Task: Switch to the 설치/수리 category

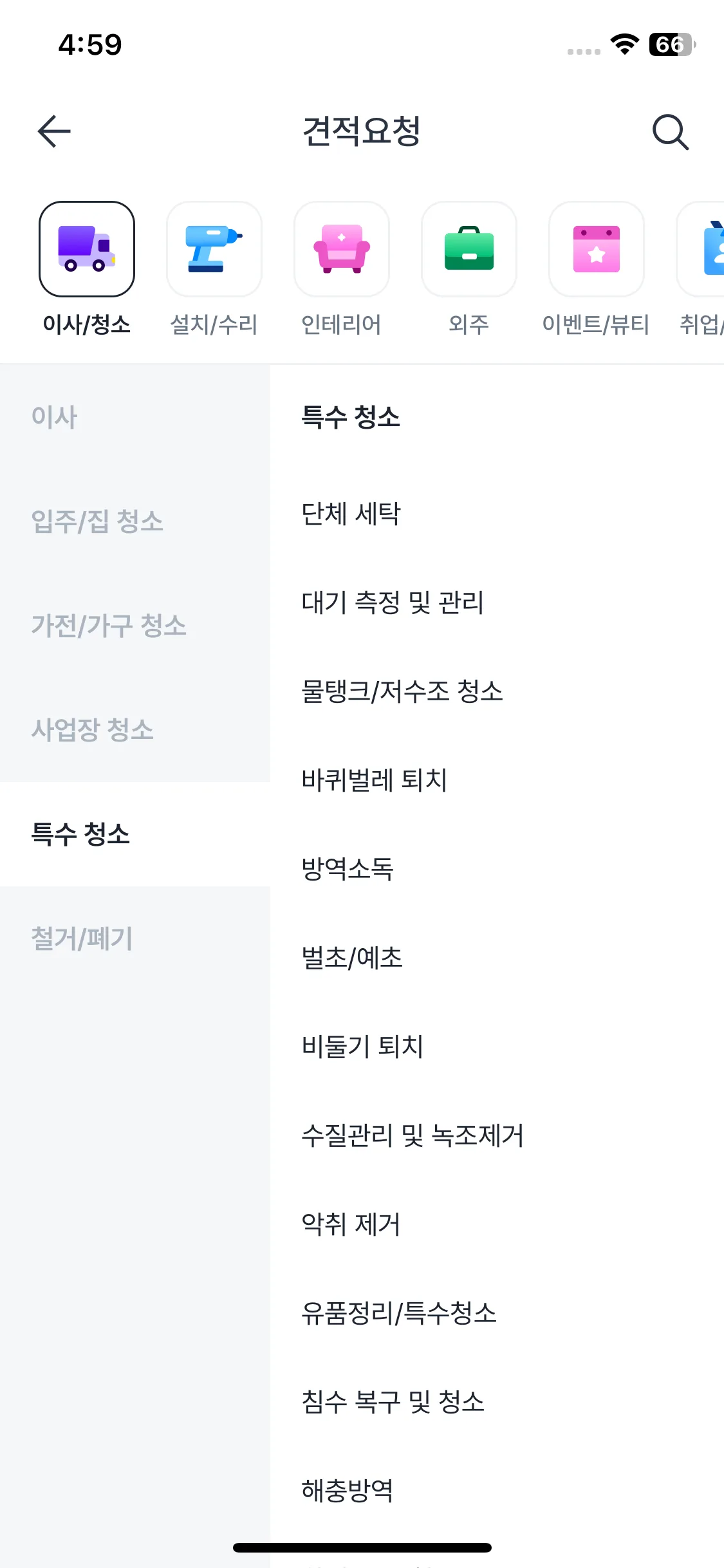Action: (x=214, y=270)
